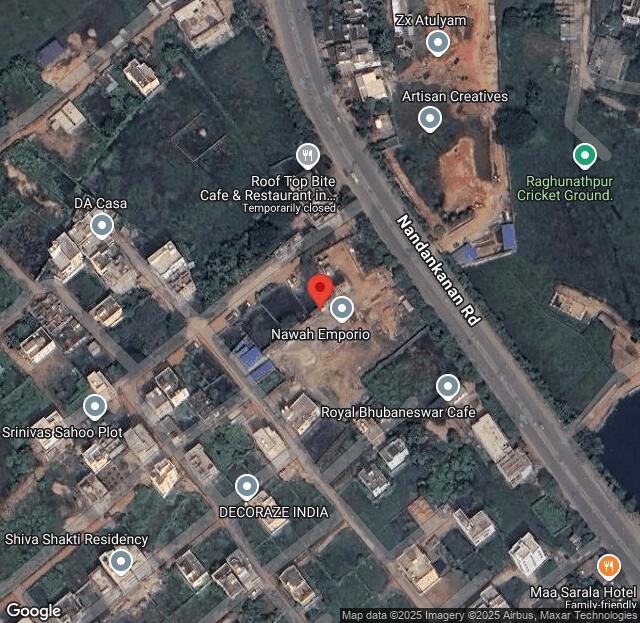Viewport: 640px width, 623px height.
Task: Open the Zx Atulyam place marker
Action: tap(437, 42)
